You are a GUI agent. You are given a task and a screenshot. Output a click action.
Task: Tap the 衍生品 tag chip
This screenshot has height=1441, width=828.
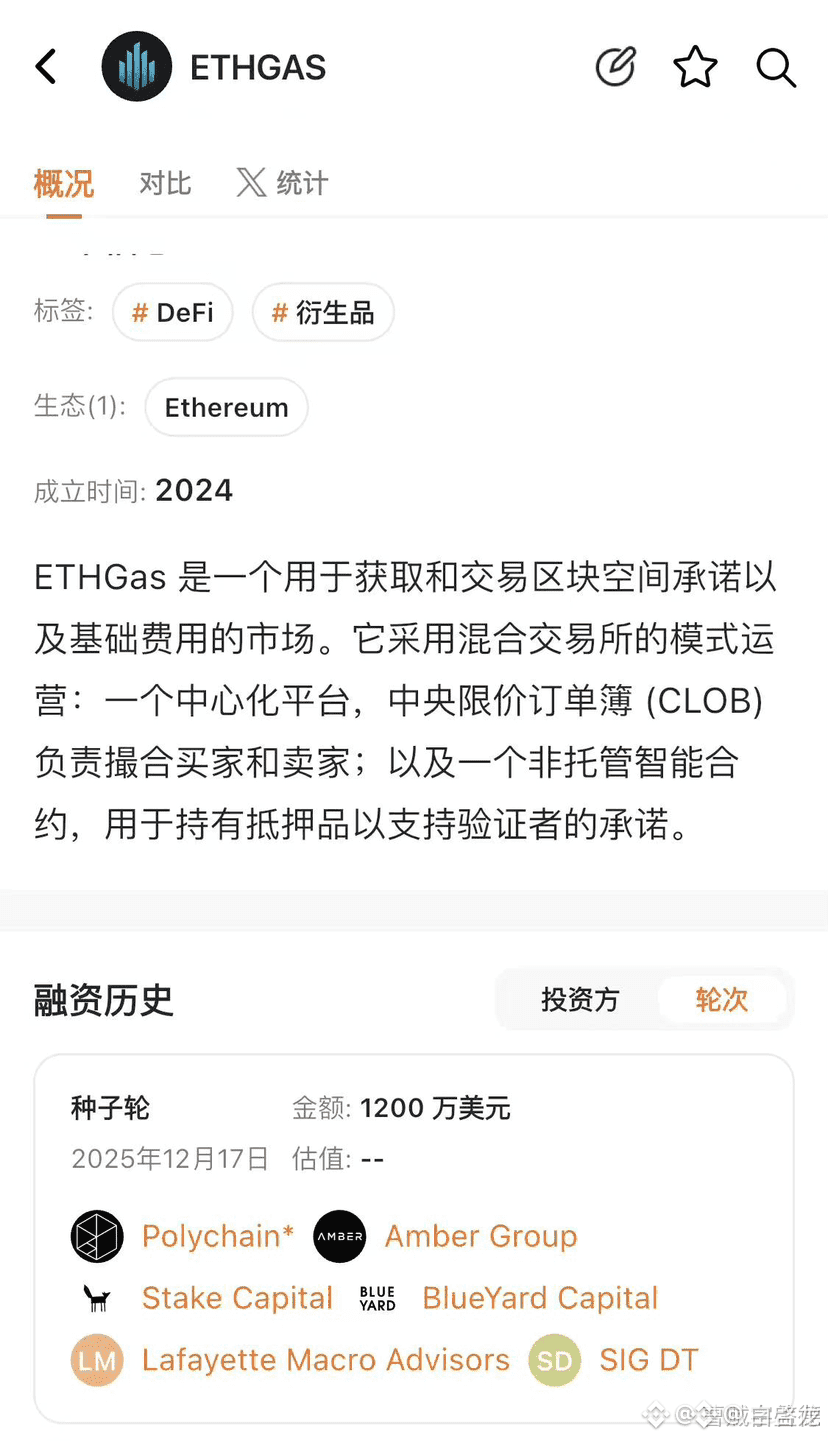coord(323,312)
